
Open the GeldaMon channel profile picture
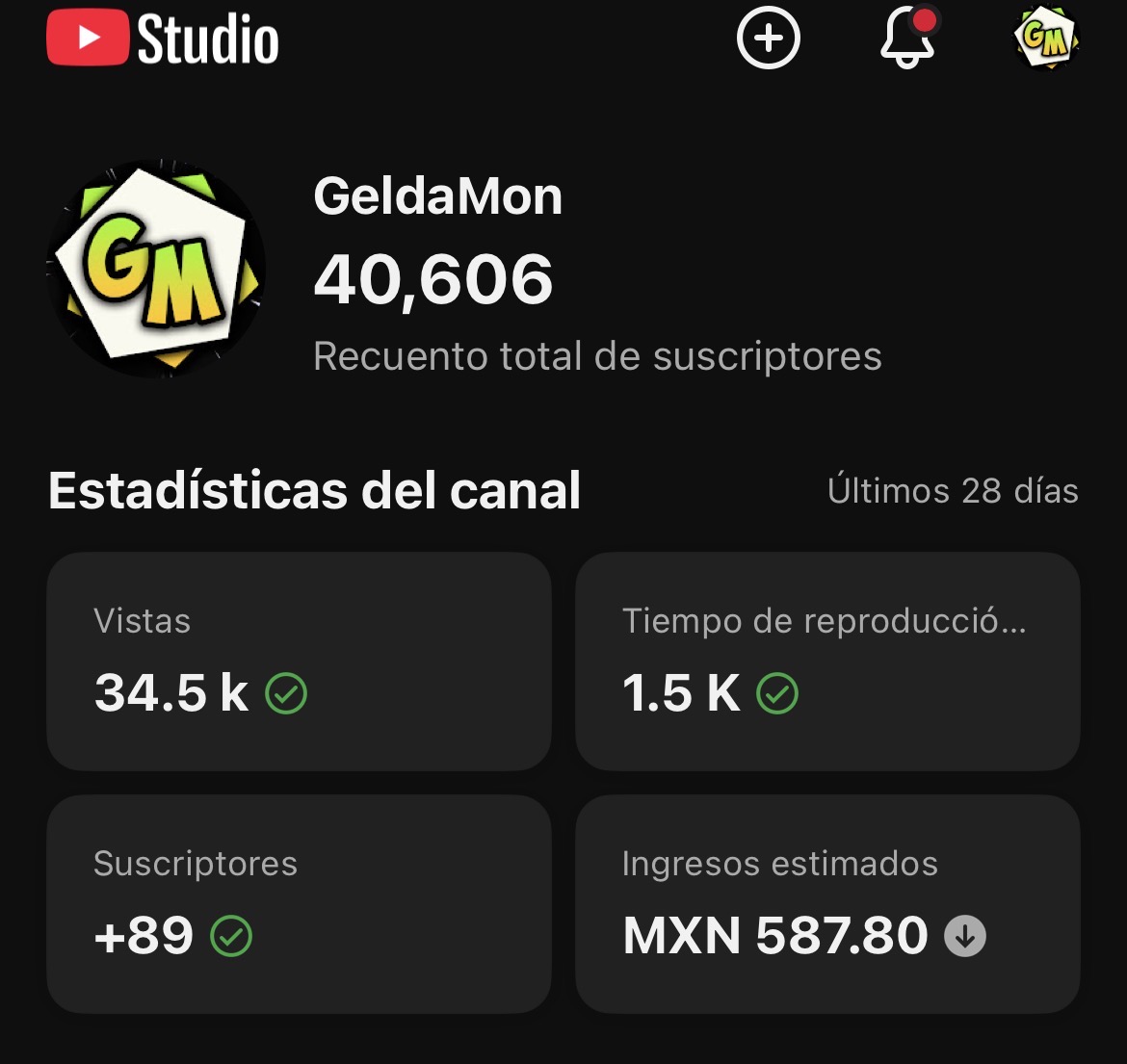click(156, 269)
